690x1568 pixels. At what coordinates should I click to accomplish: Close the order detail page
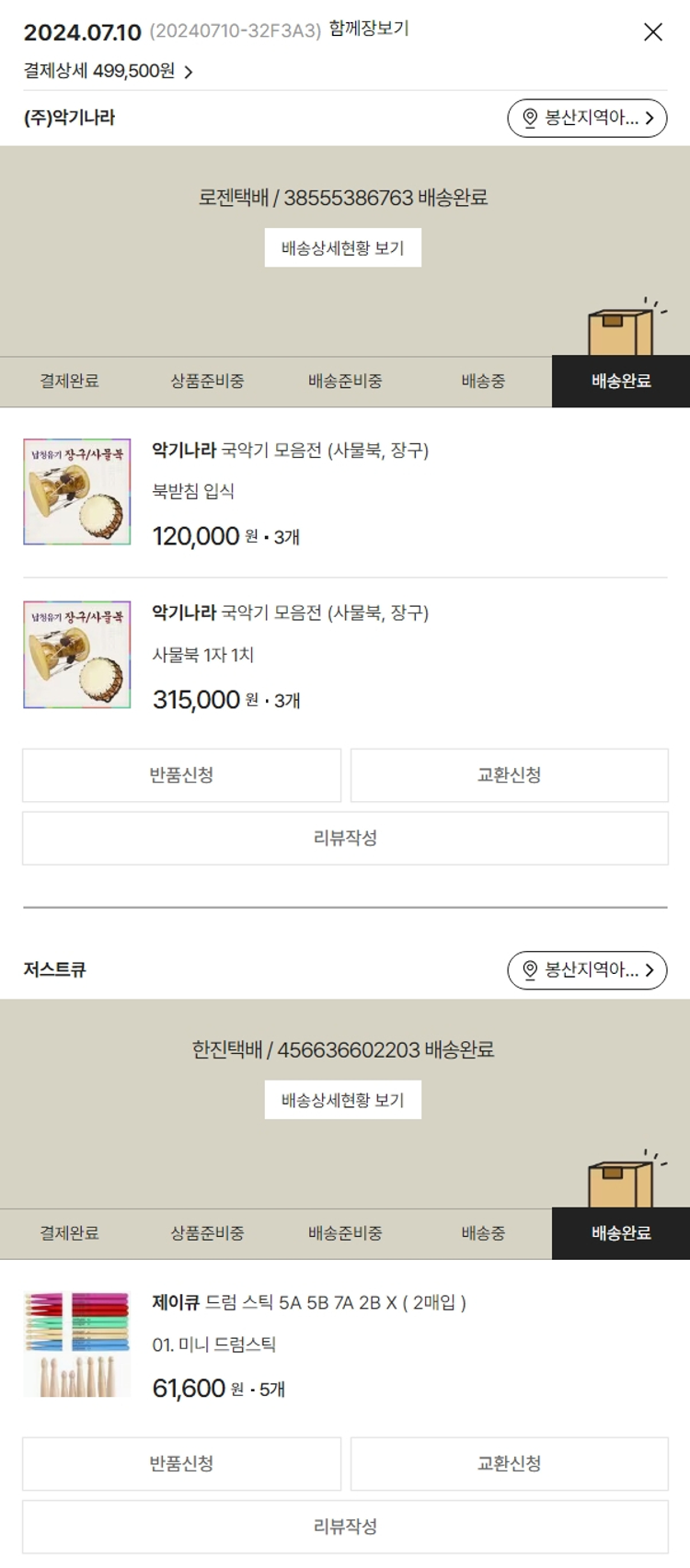[x=652, y=32]
